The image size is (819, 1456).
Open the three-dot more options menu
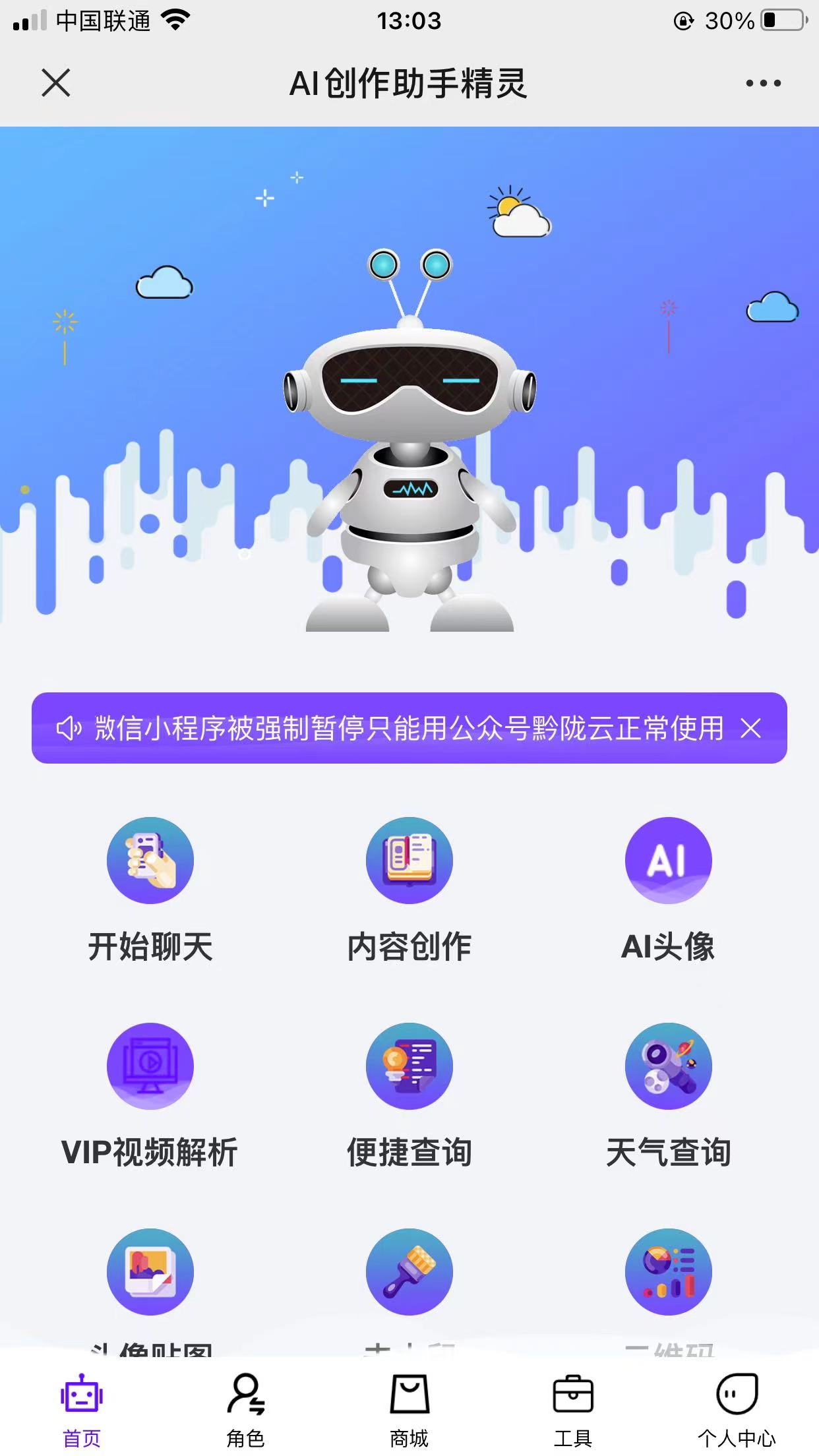[763, 83]
